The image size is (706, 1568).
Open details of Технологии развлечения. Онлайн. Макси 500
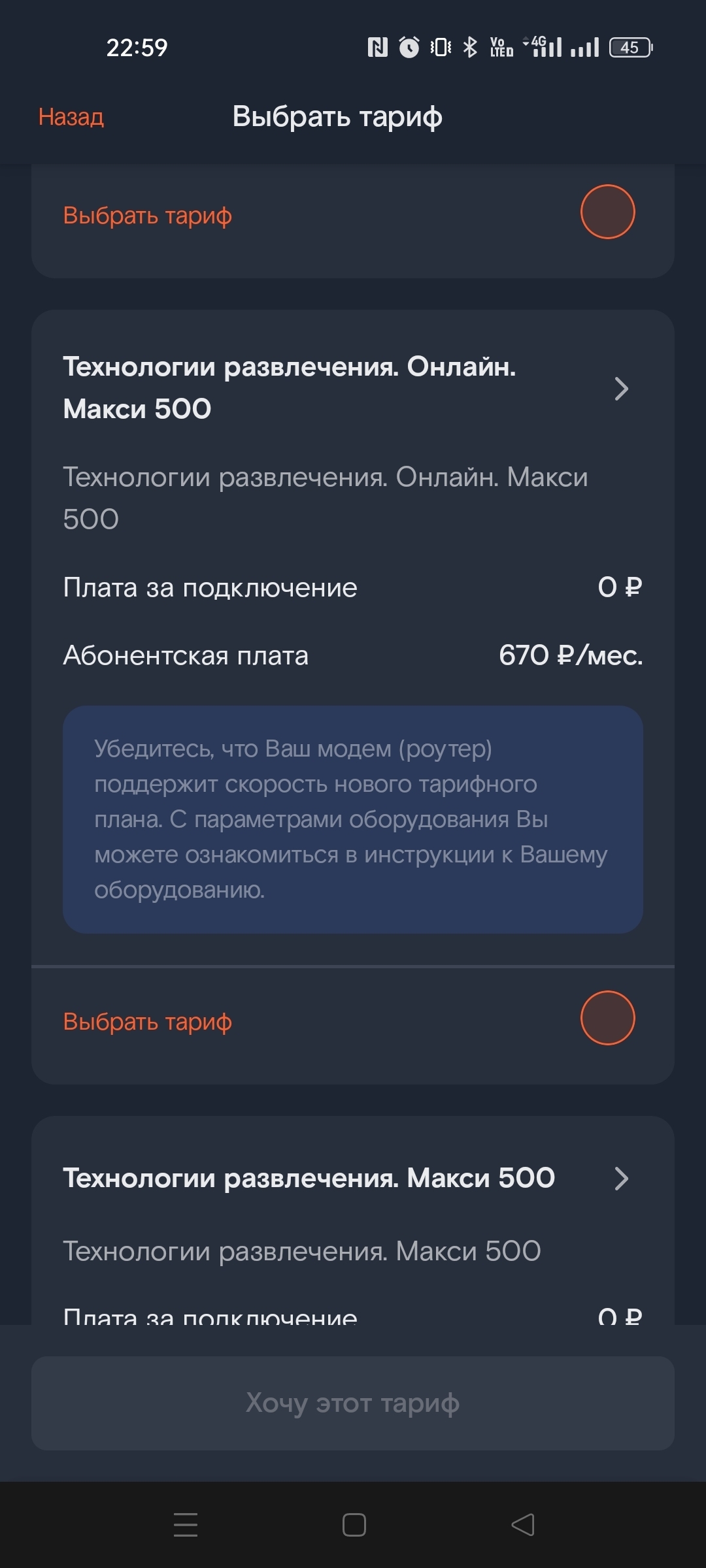point(621,389)
